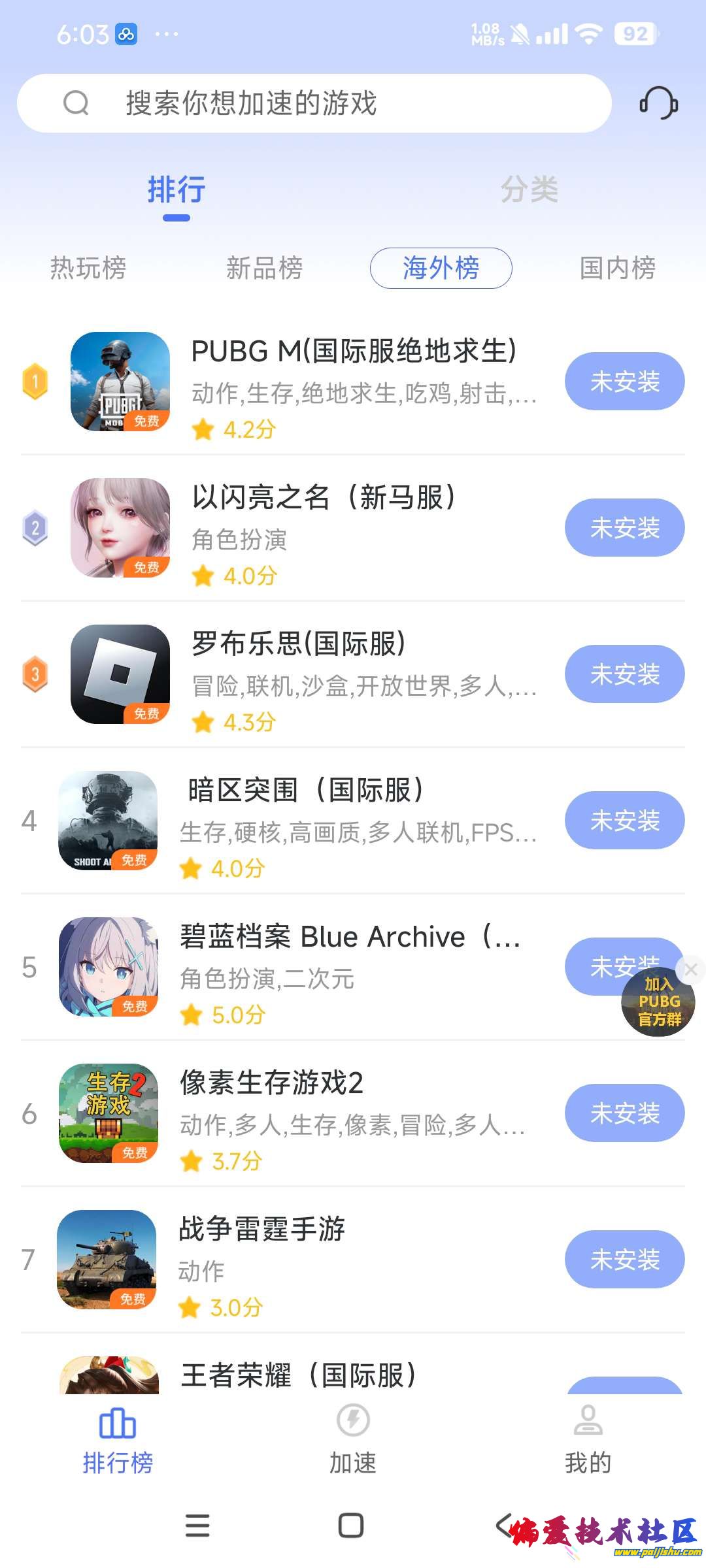This screenshot has width=706, height=1568.
Task: Tap the PUBG M game icon
Action: [122, 381]
